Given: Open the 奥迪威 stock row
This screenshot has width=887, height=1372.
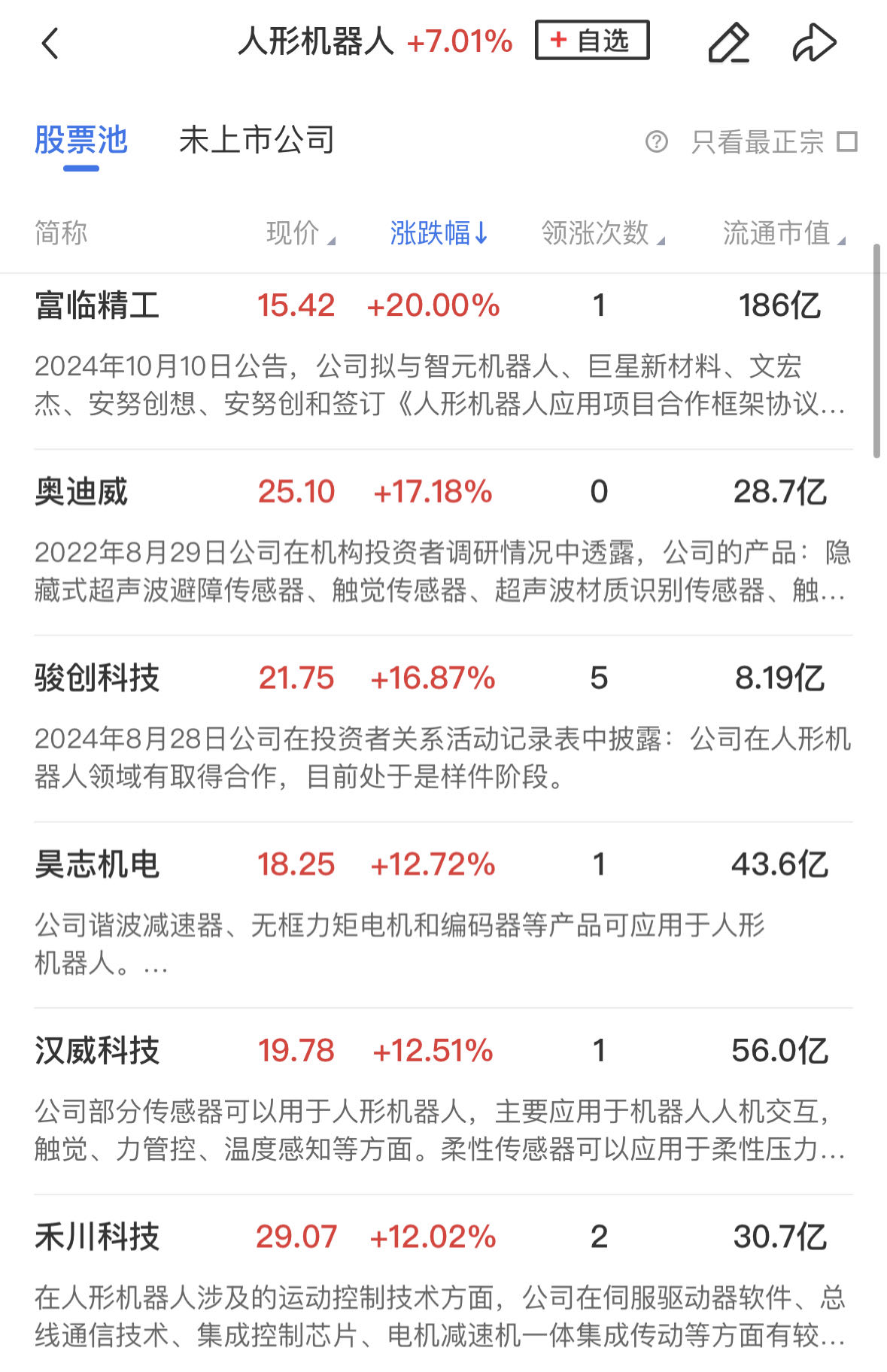Looking at the screenshot, I should [81, 492].
